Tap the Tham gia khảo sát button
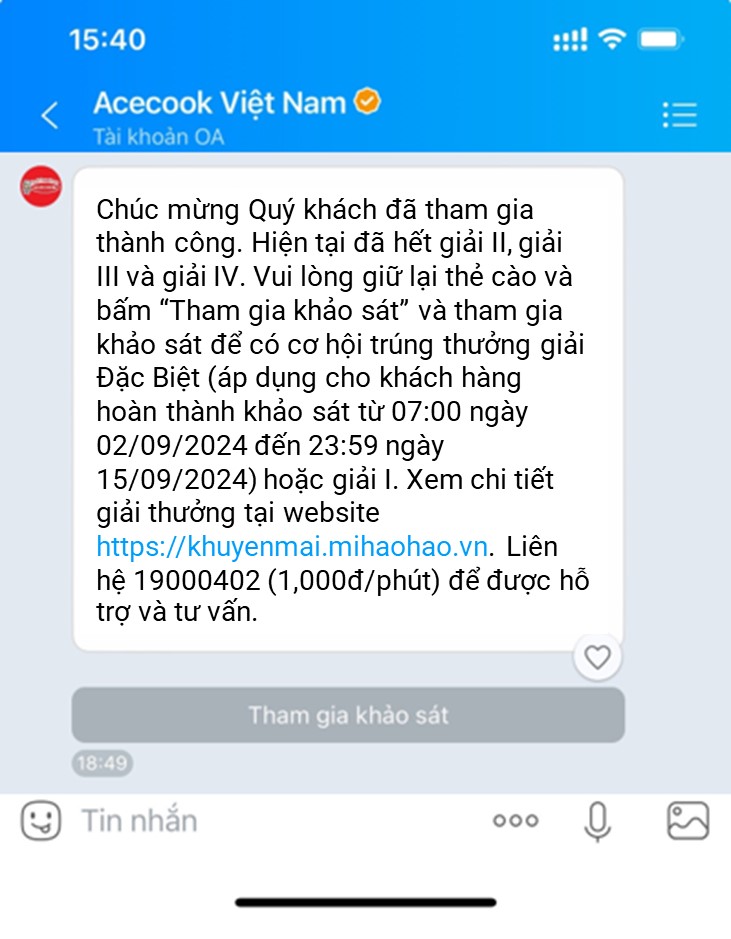 [348, 716]
